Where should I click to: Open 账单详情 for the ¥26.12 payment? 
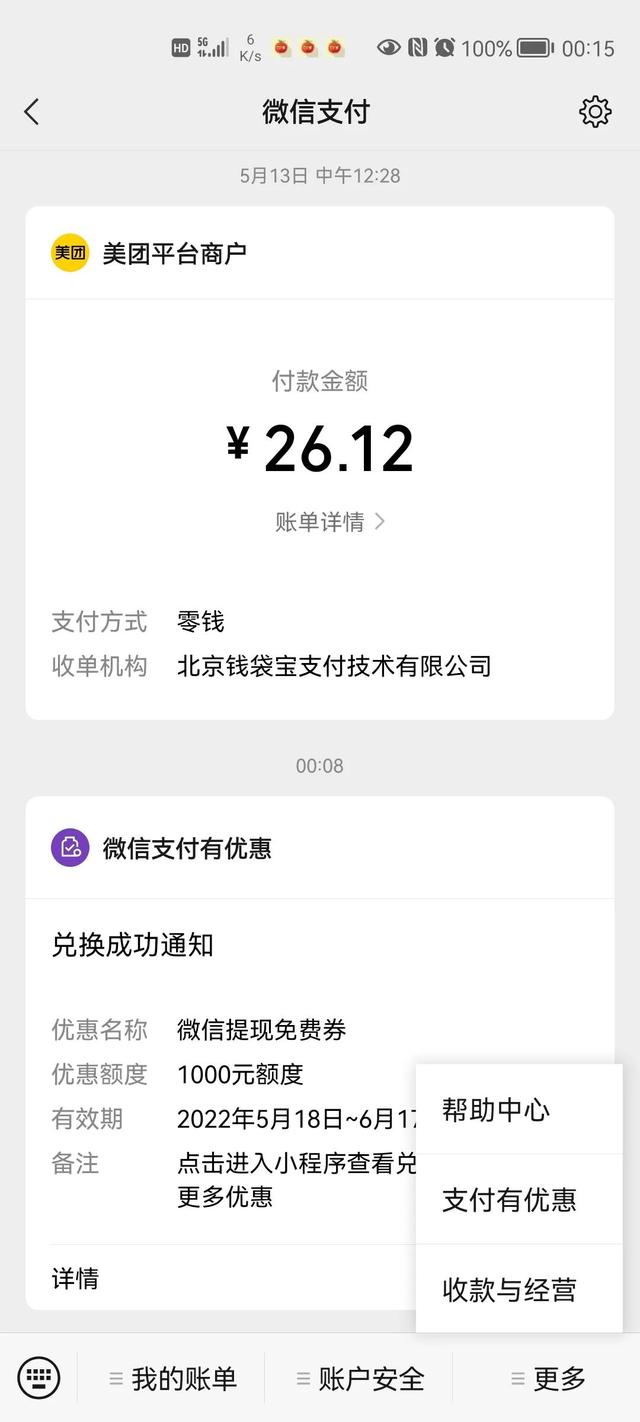[329, 521]
